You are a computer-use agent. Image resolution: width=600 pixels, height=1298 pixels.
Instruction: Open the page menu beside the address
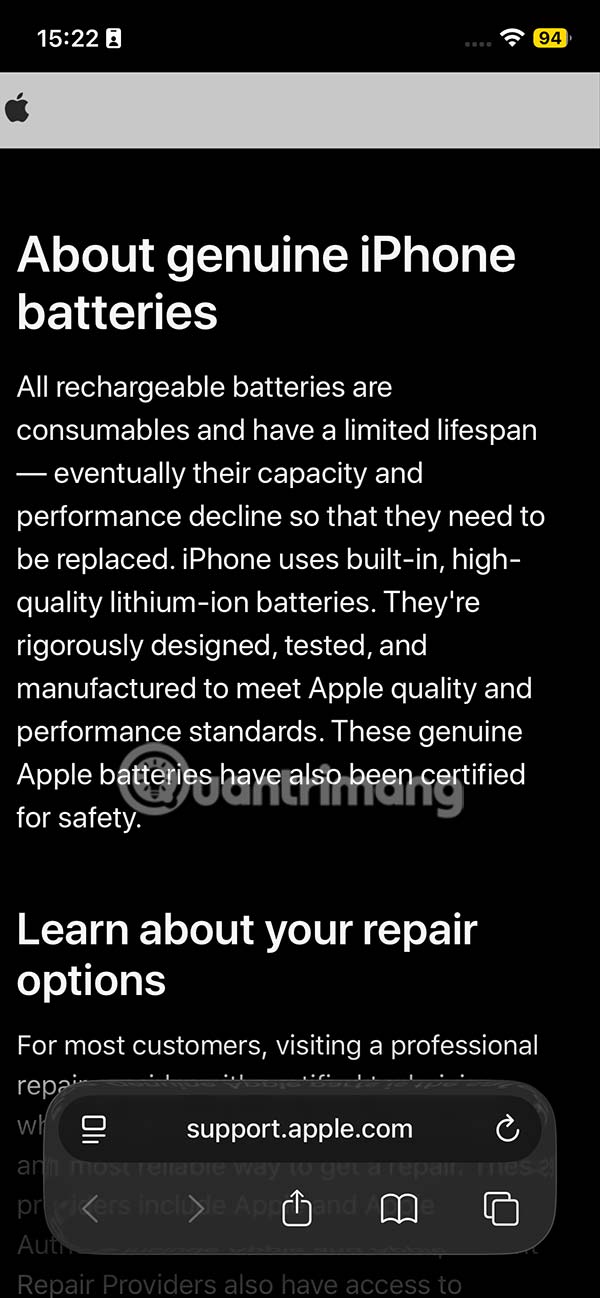(x=94, y=1130)
